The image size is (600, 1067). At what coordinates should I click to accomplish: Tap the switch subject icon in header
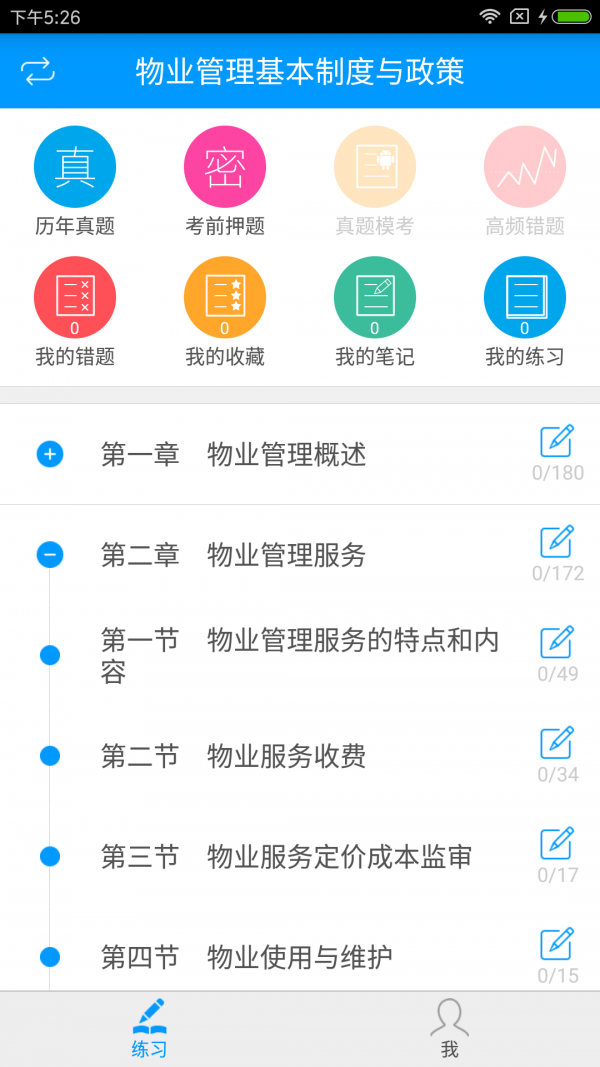coord(38,71)
